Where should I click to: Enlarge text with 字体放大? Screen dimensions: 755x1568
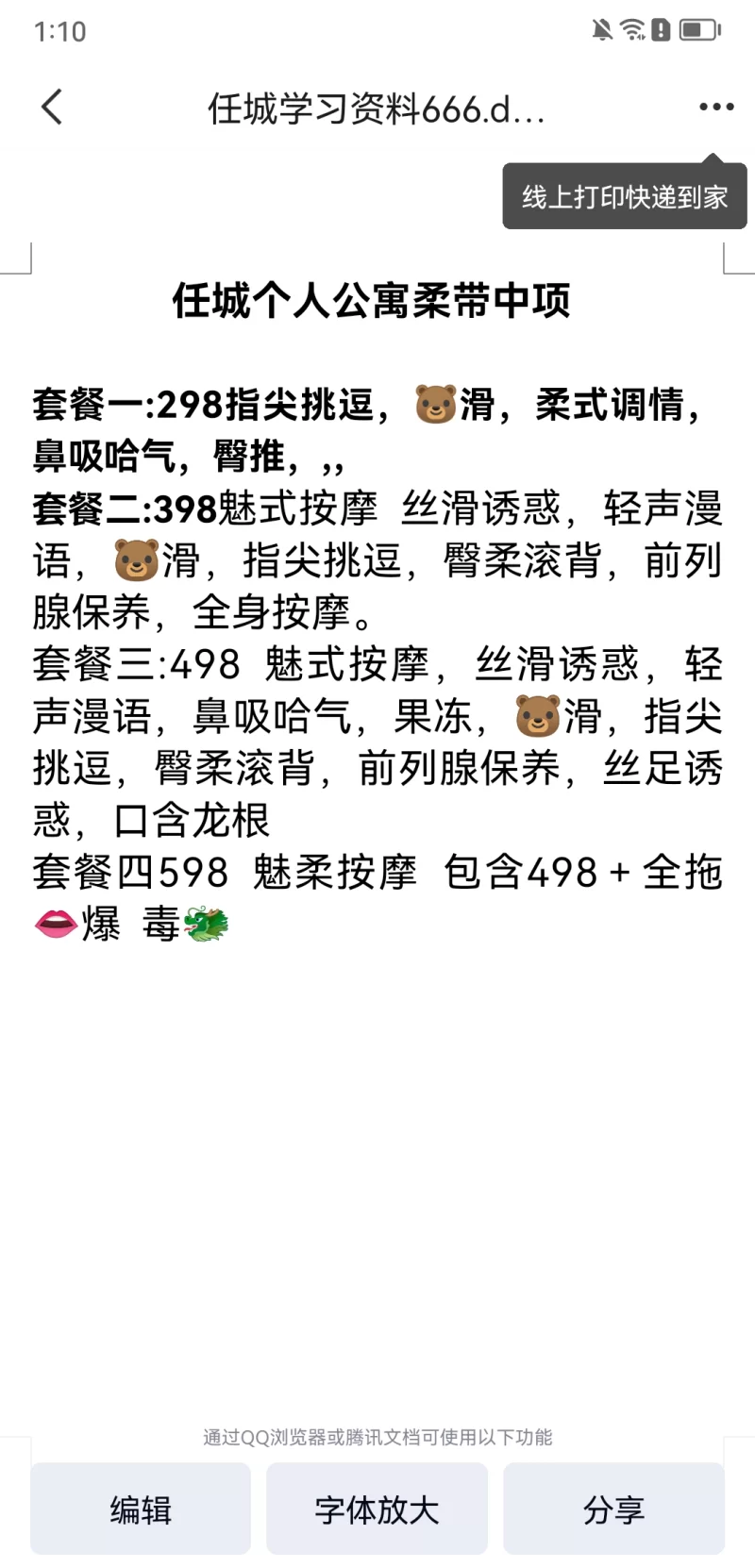(377, 1509)
